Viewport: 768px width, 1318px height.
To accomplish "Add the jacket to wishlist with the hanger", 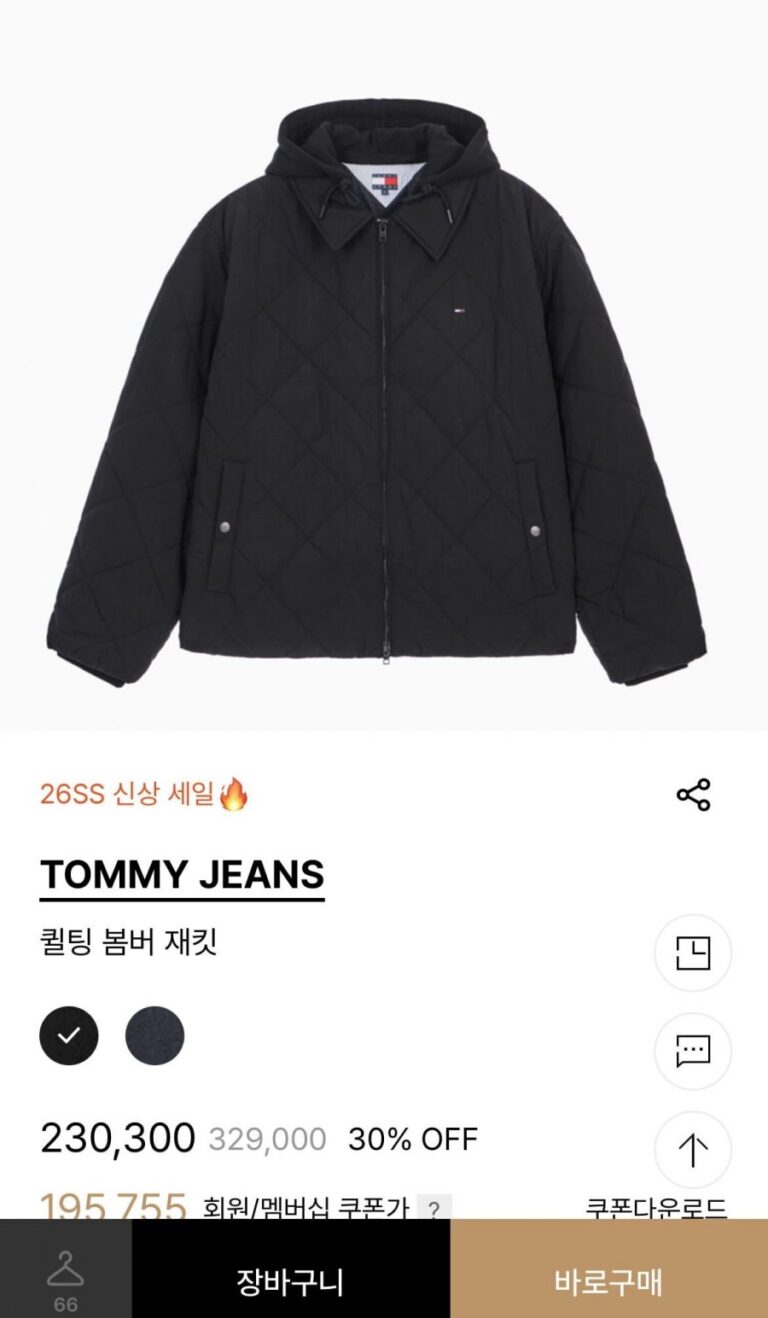I will tap(65, 1276).
